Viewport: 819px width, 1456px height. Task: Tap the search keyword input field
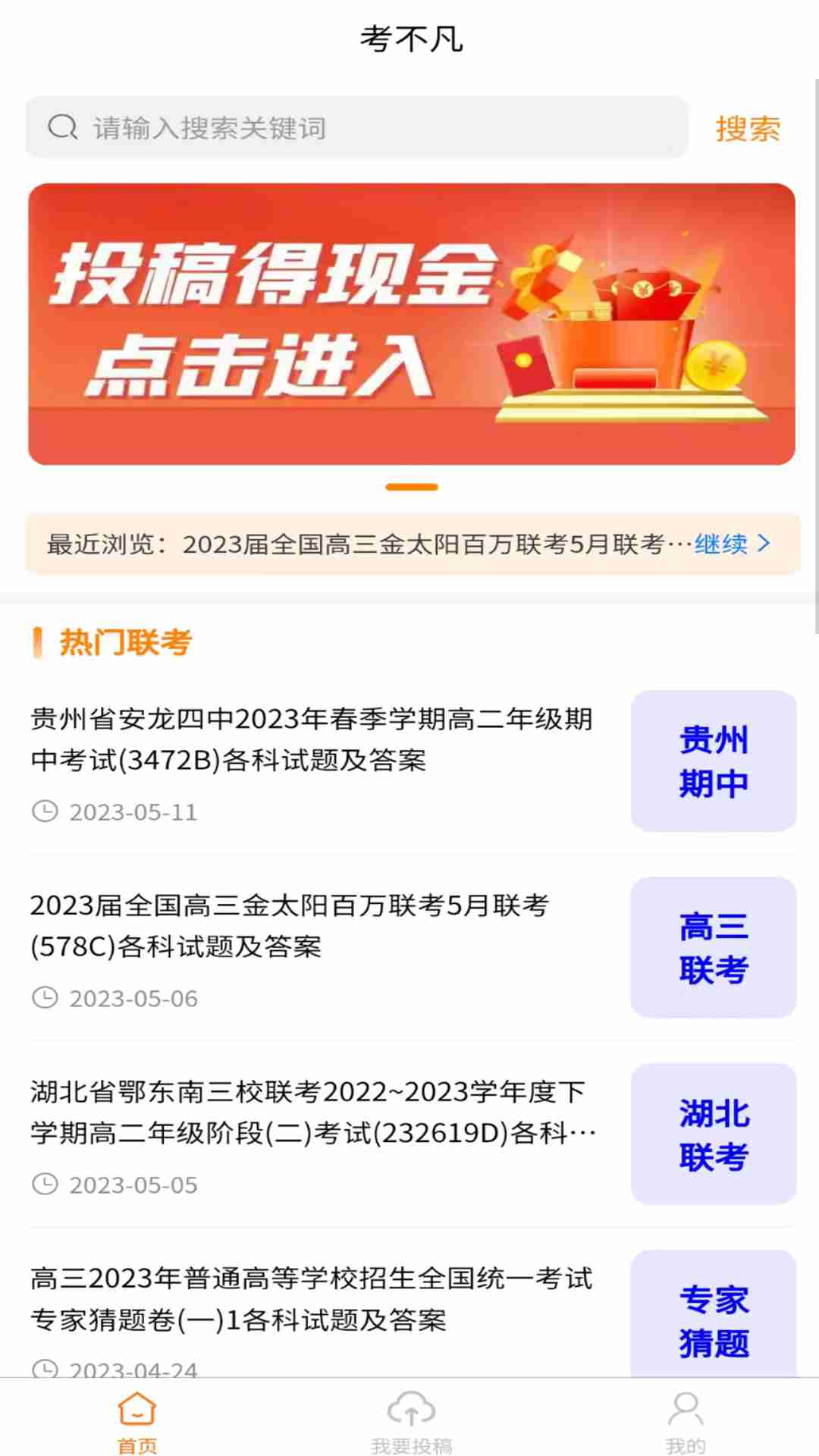point(356,127)
